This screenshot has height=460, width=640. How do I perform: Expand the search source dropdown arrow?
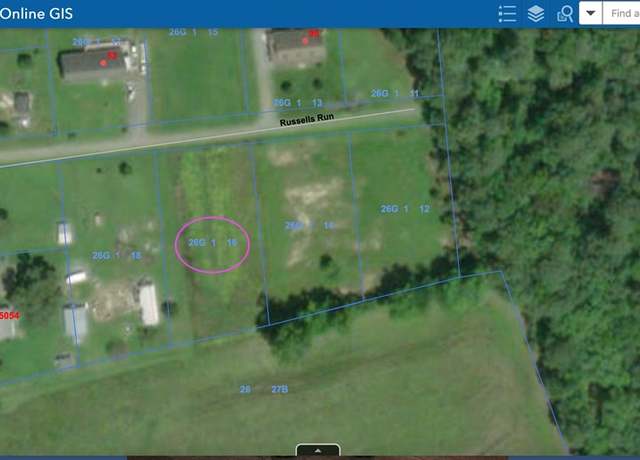(591, 14)
